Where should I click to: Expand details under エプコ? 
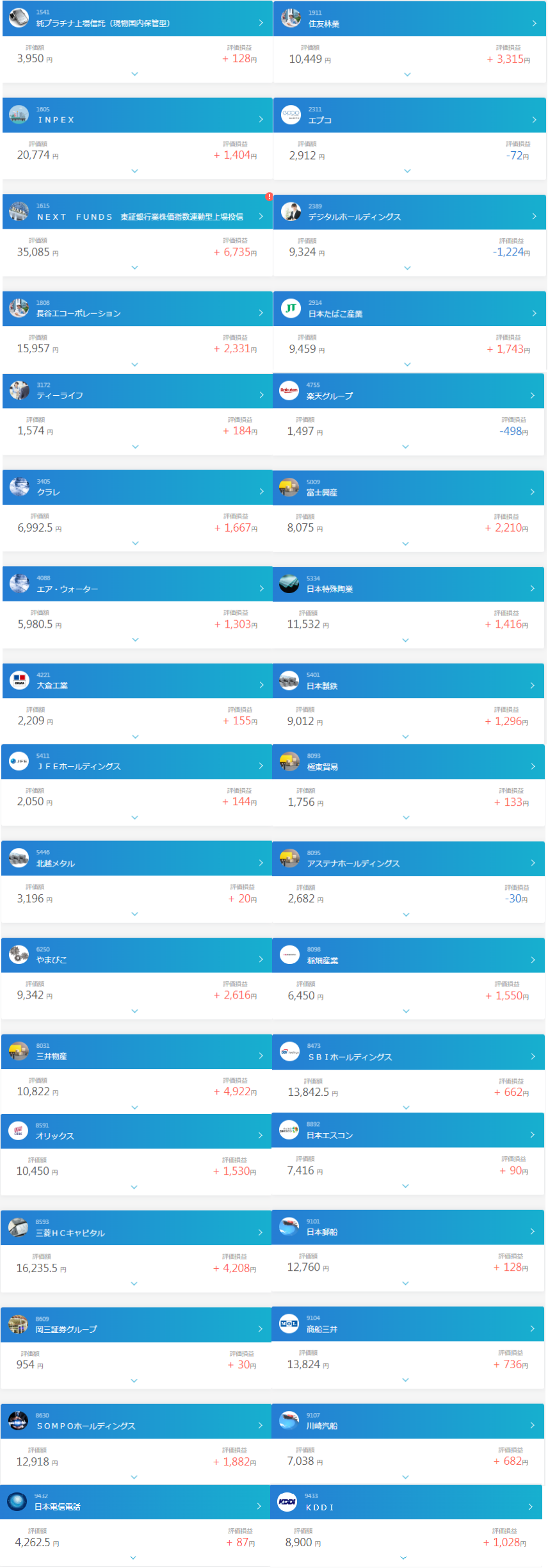tap(407, 171)
